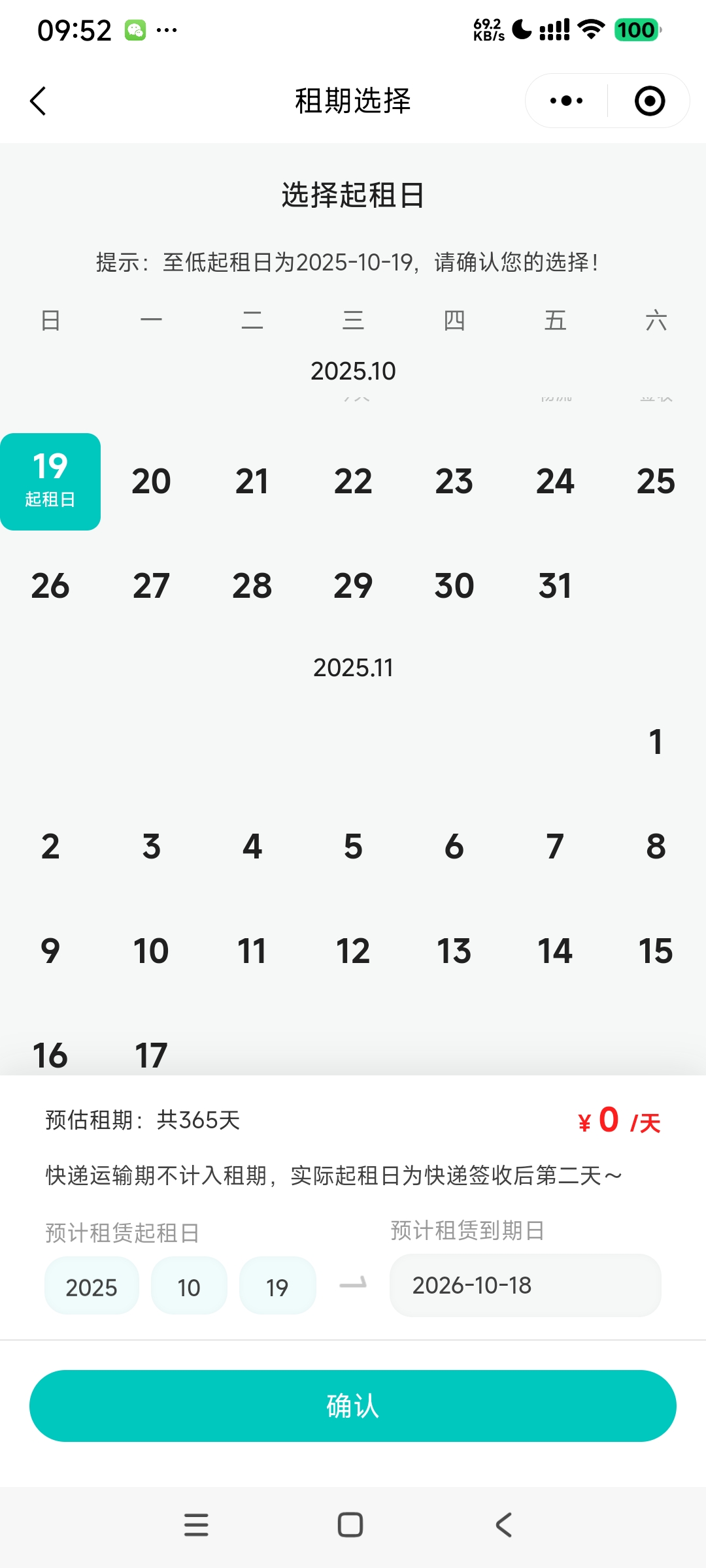Go to the home screen
The height and width of the screenshot is (1568, 706).
[x=350, y=1525]
